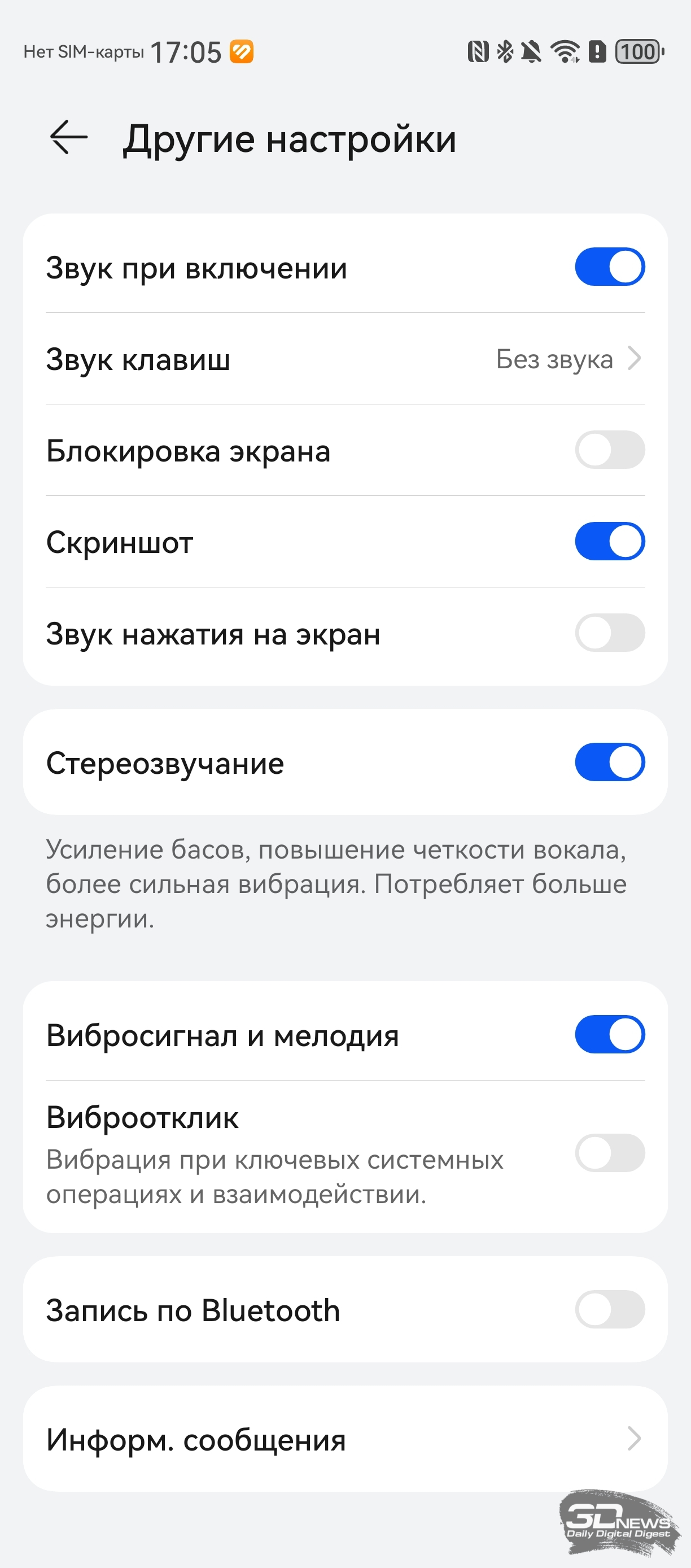The height and width of the screenshot is (1568, 691).
Task: Enable Запись по Bluetooth
Action: pos(610,1310)
